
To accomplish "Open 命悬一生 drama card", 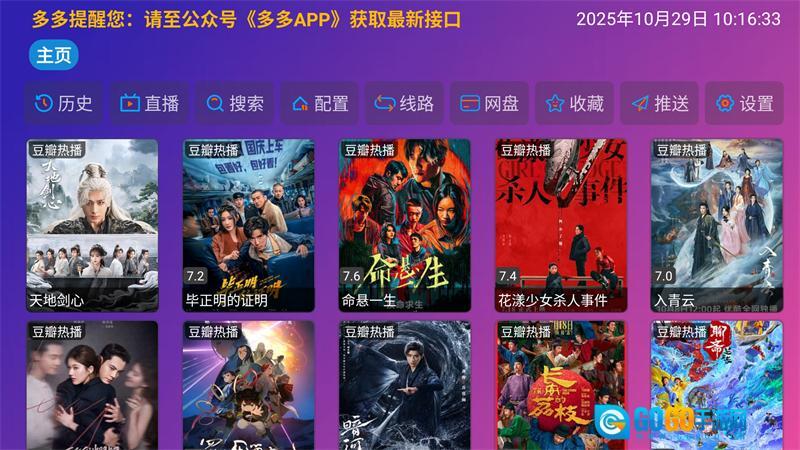I will tap(404, 225).
